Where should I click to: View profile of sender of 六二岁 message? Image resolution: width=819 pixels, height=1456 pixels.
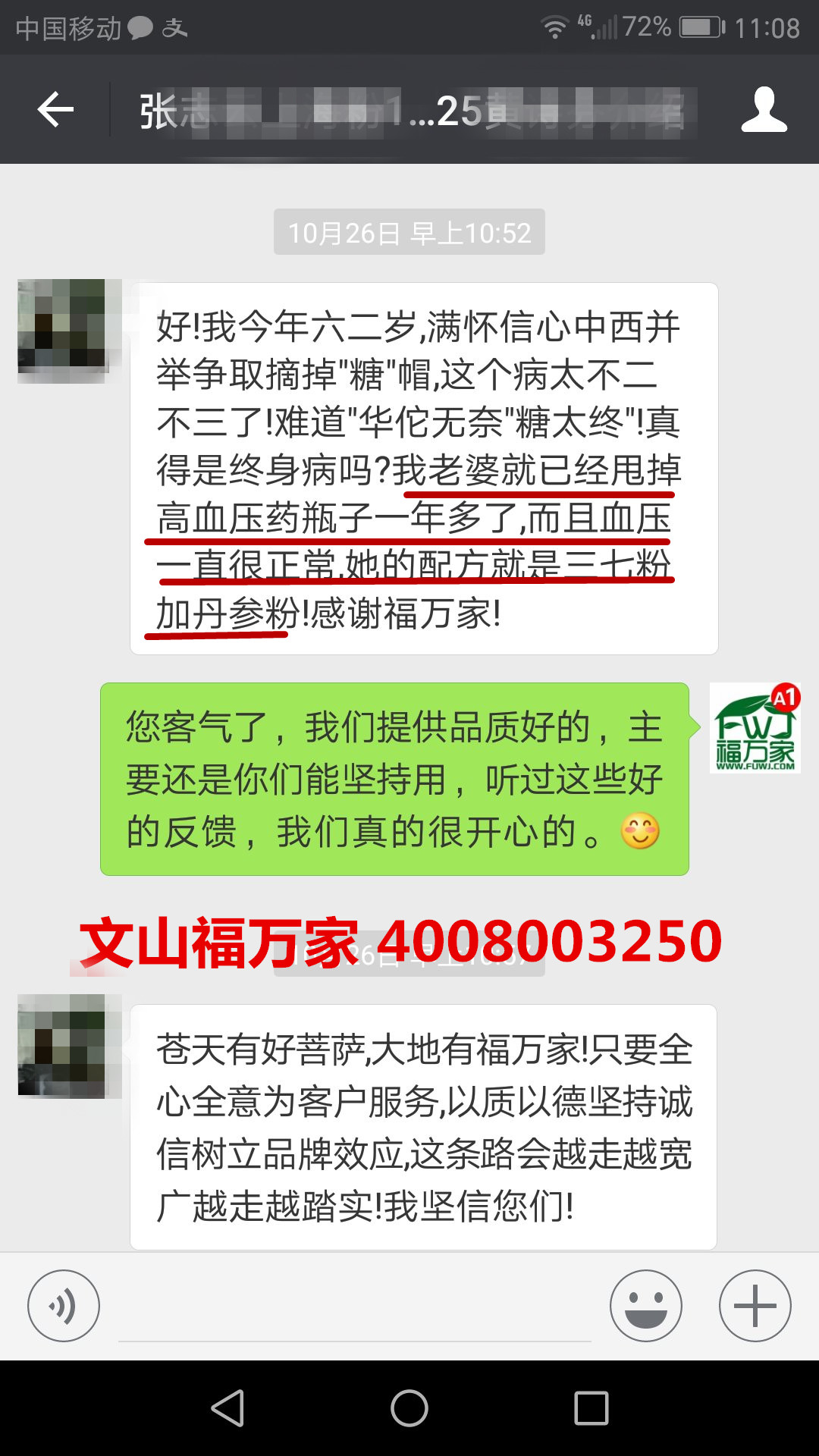tap(68, 331)
